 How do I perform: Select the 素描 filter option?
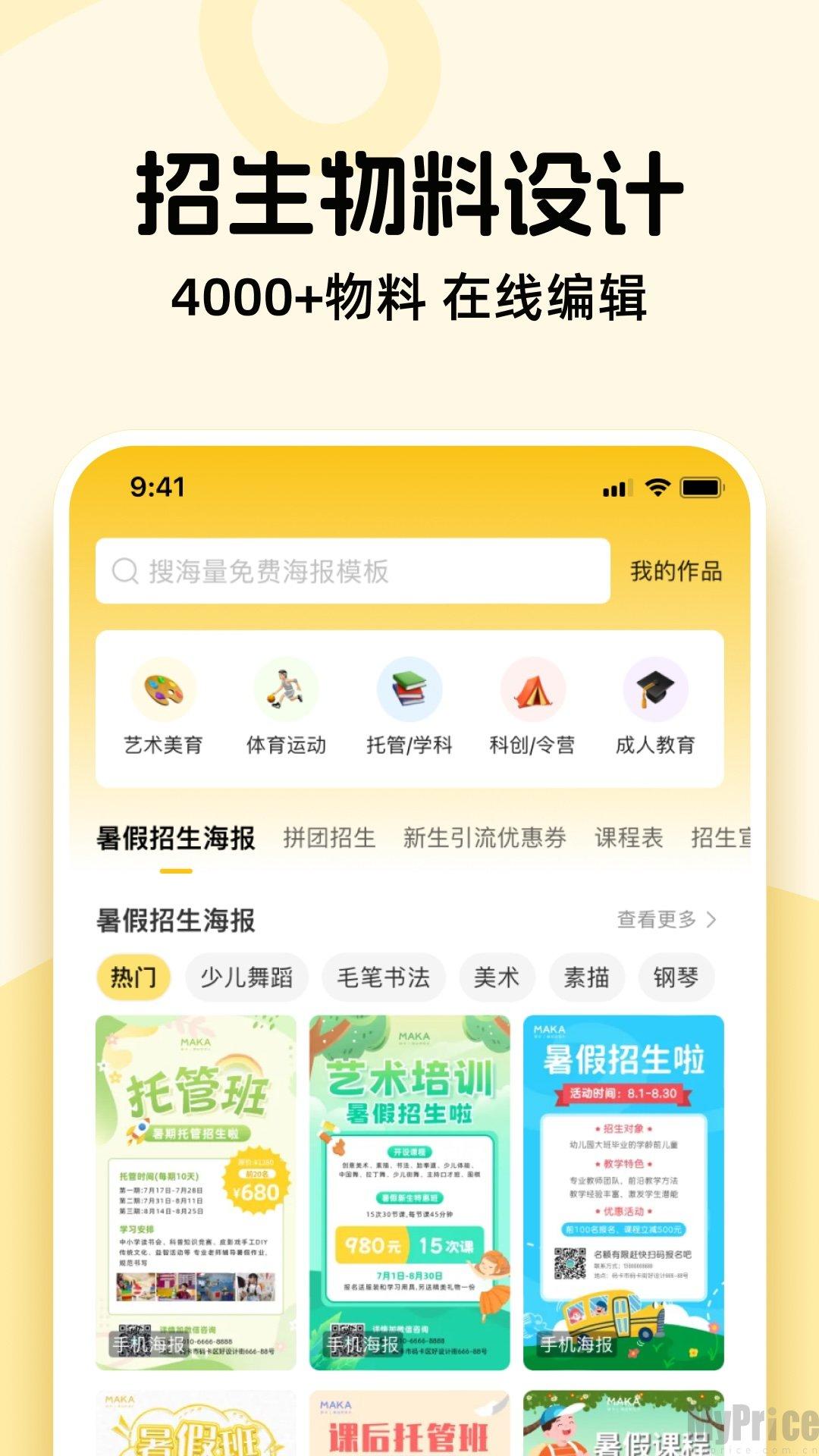pyautogui.click(x=588, y=977)
